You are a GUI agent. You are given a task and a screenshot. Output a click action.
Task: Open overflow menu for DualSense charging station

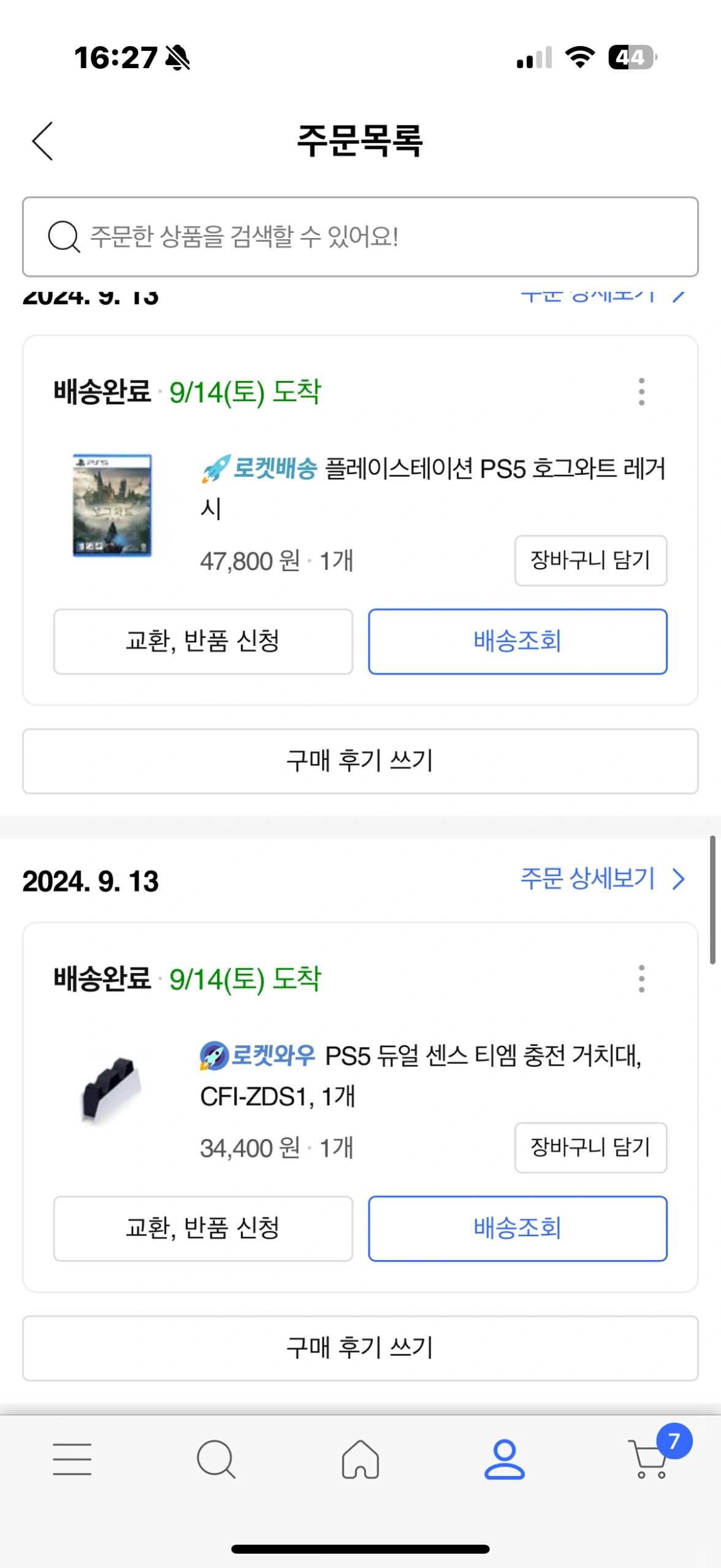[641, 978]
